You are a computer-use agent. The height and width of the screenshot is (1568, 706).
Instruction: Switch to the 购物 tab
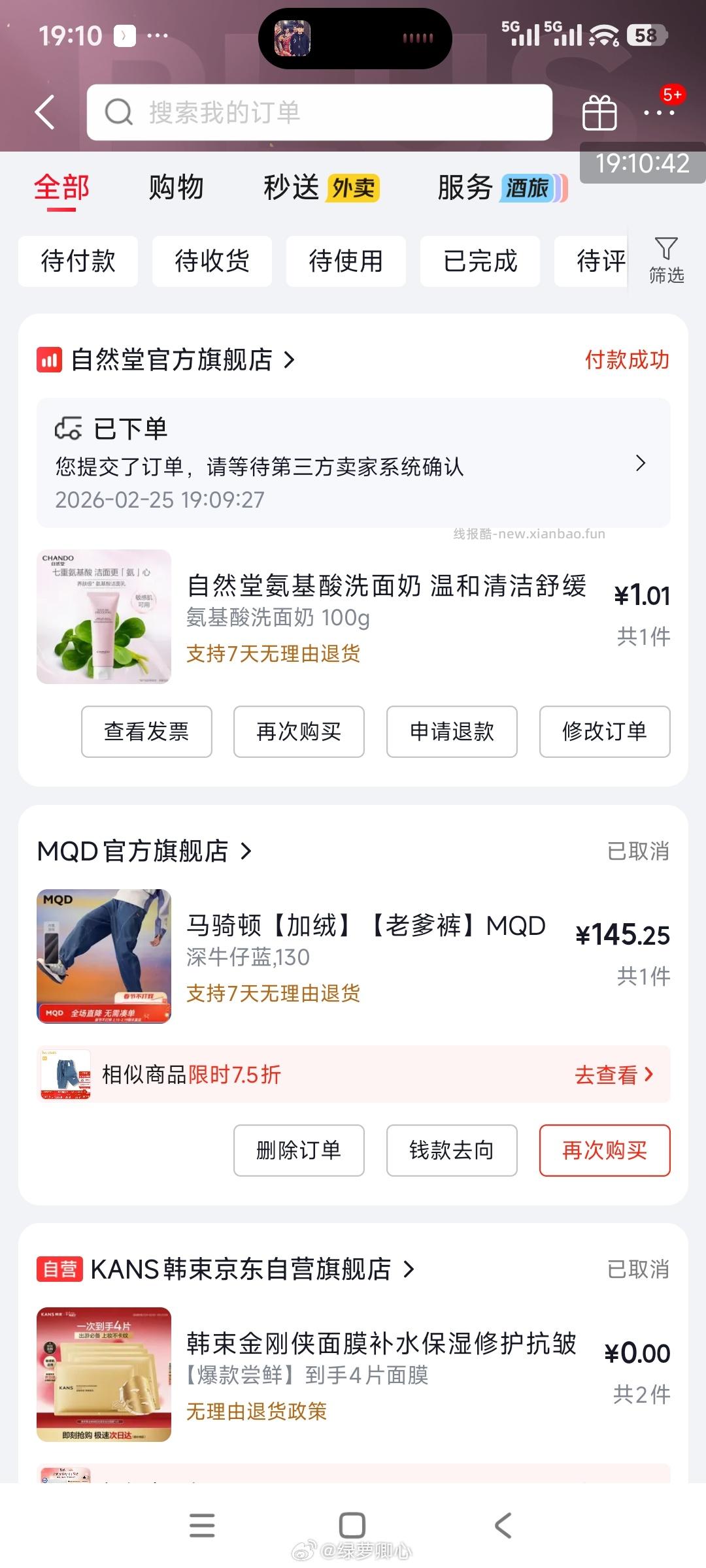coord(176,188)
